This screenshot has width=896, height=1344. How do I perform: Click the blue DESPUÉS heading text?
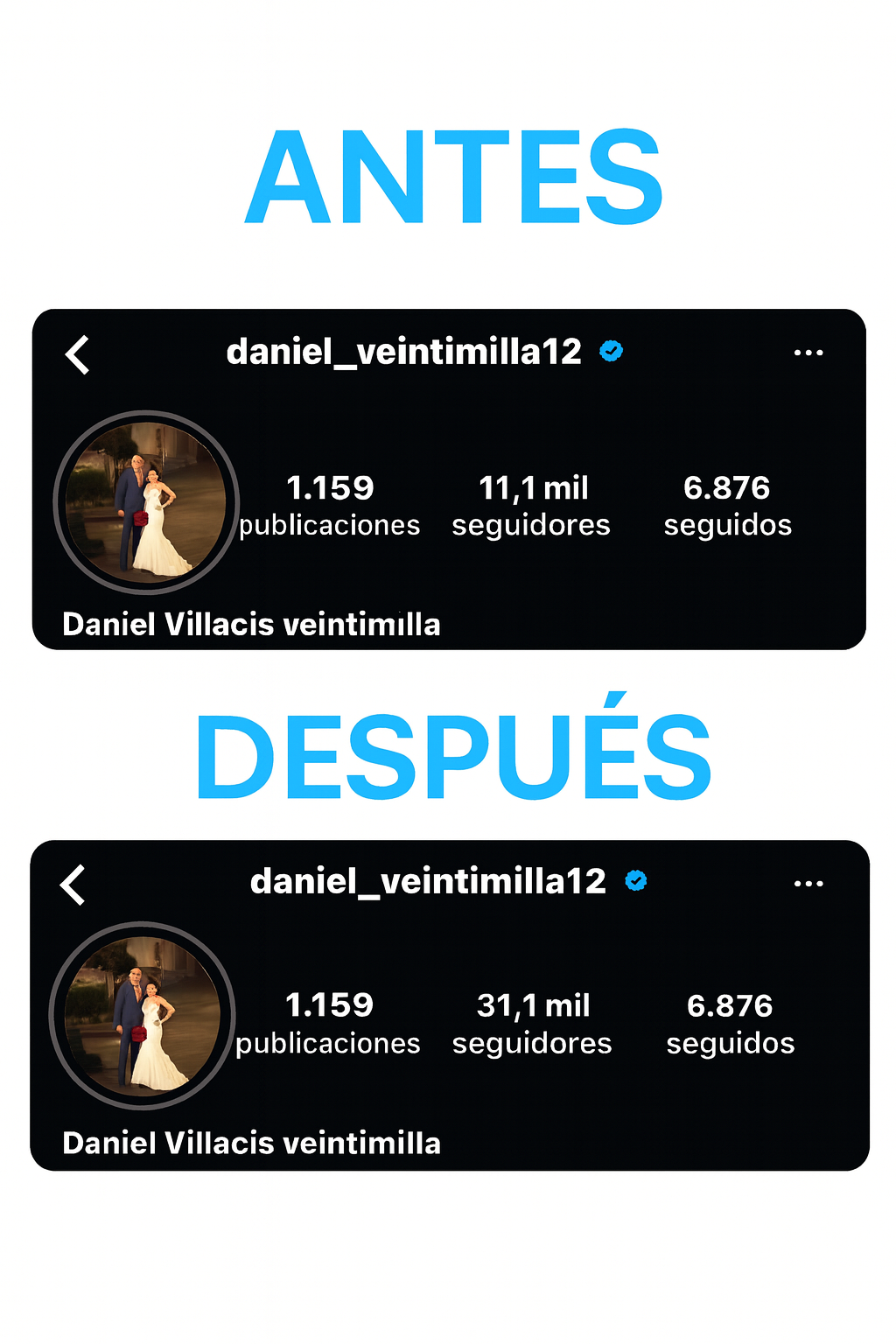point(457,754)
